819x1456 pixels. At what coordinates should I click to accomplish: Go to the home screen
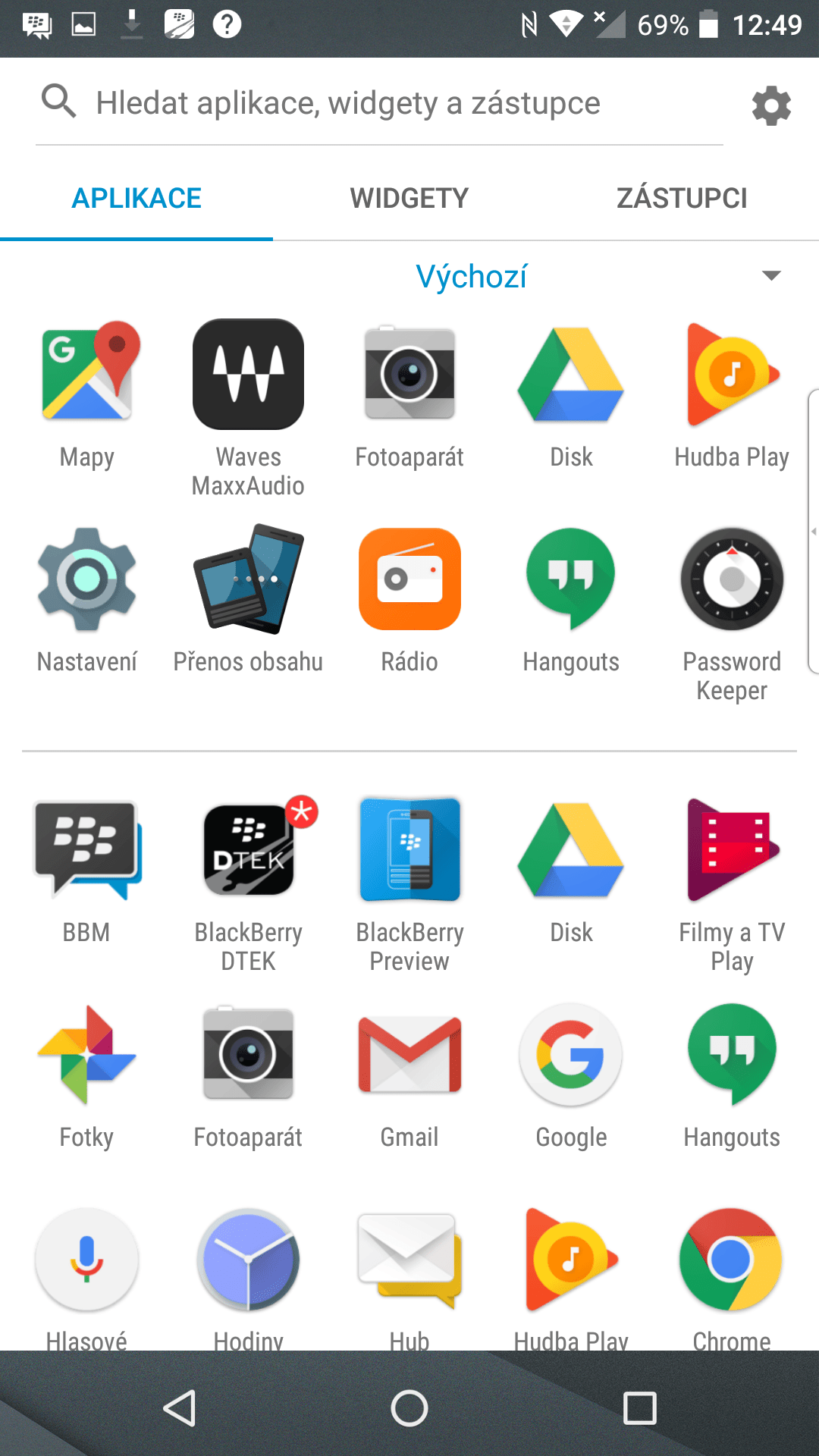[x=409, y=1409]
